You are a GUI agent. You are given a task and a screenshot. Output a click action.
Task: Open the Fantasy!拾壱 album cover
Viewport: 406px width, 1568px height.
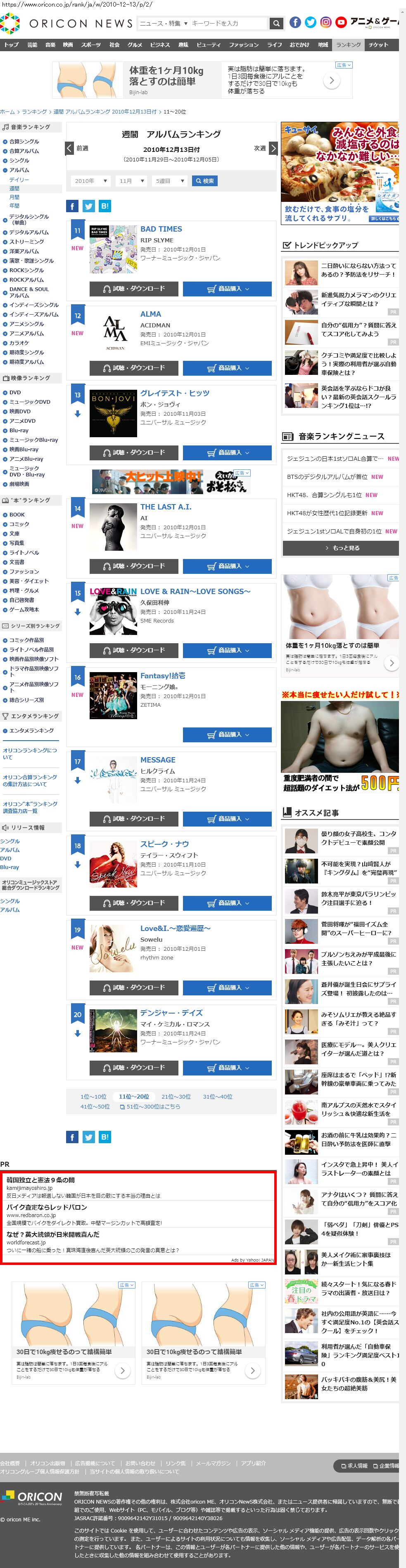113,695
